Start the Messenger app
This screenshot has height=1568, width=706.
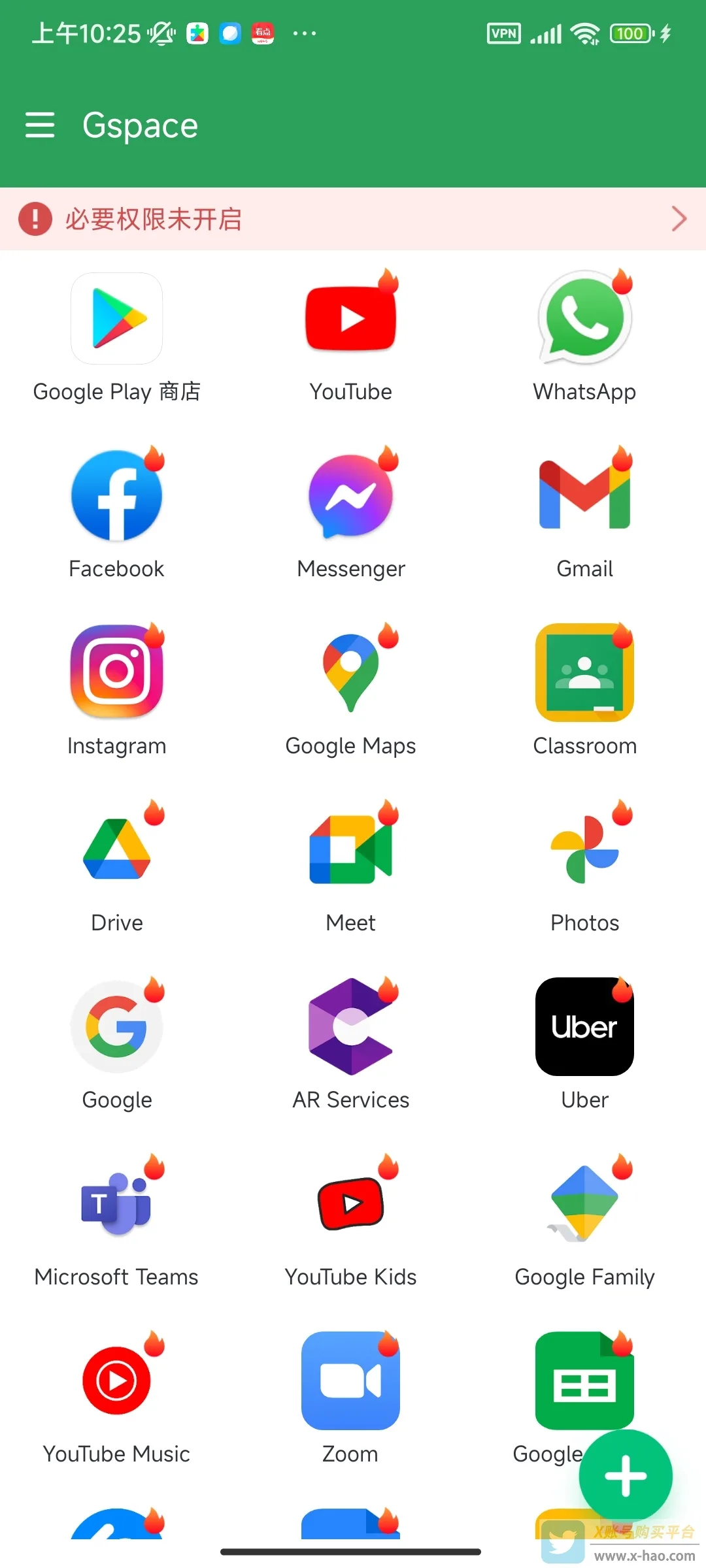[351, 496]
